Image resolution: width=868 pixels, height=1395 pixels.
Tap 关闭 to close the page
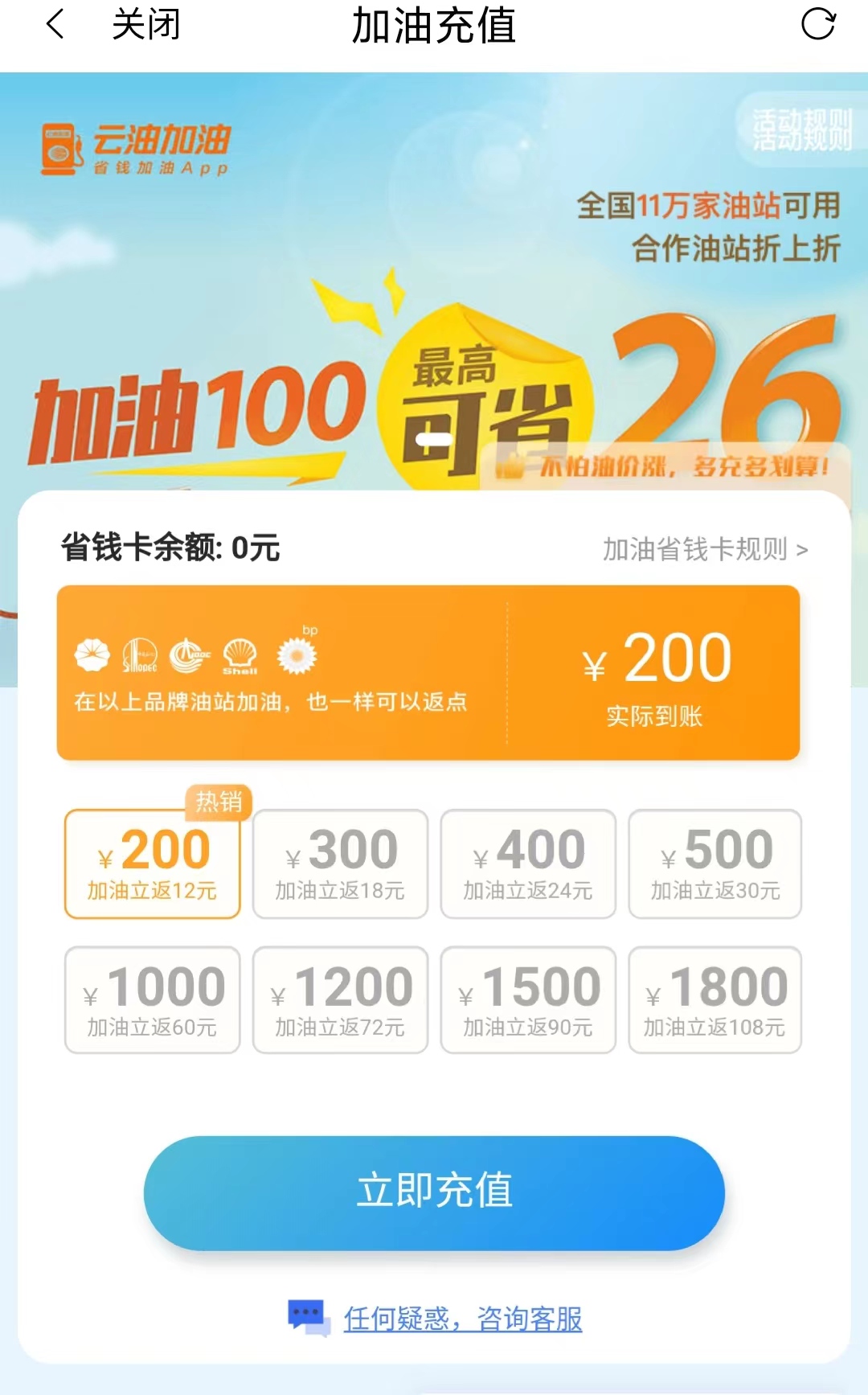(x=145, y=24)
